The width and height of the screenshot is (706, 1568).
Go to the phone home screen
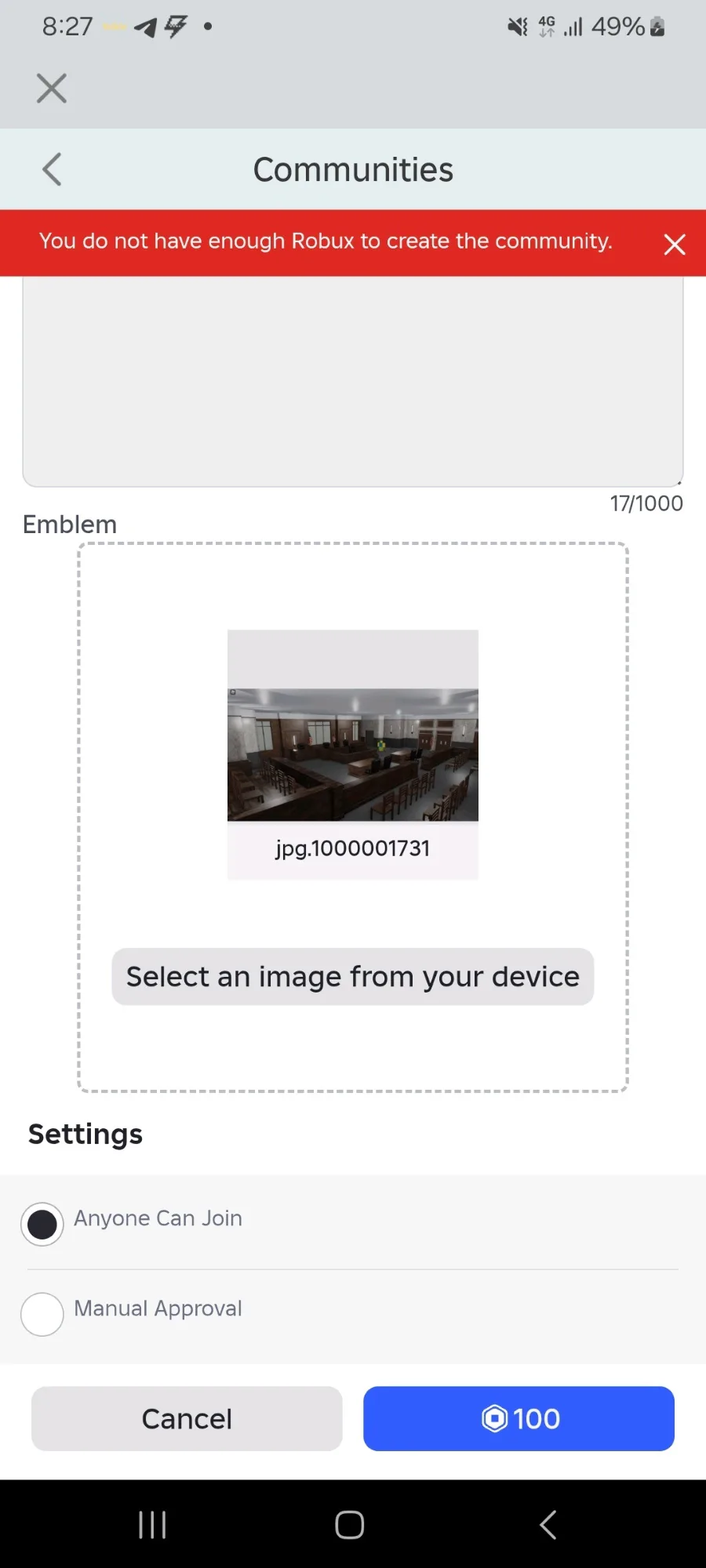(x=350, y=1525)
